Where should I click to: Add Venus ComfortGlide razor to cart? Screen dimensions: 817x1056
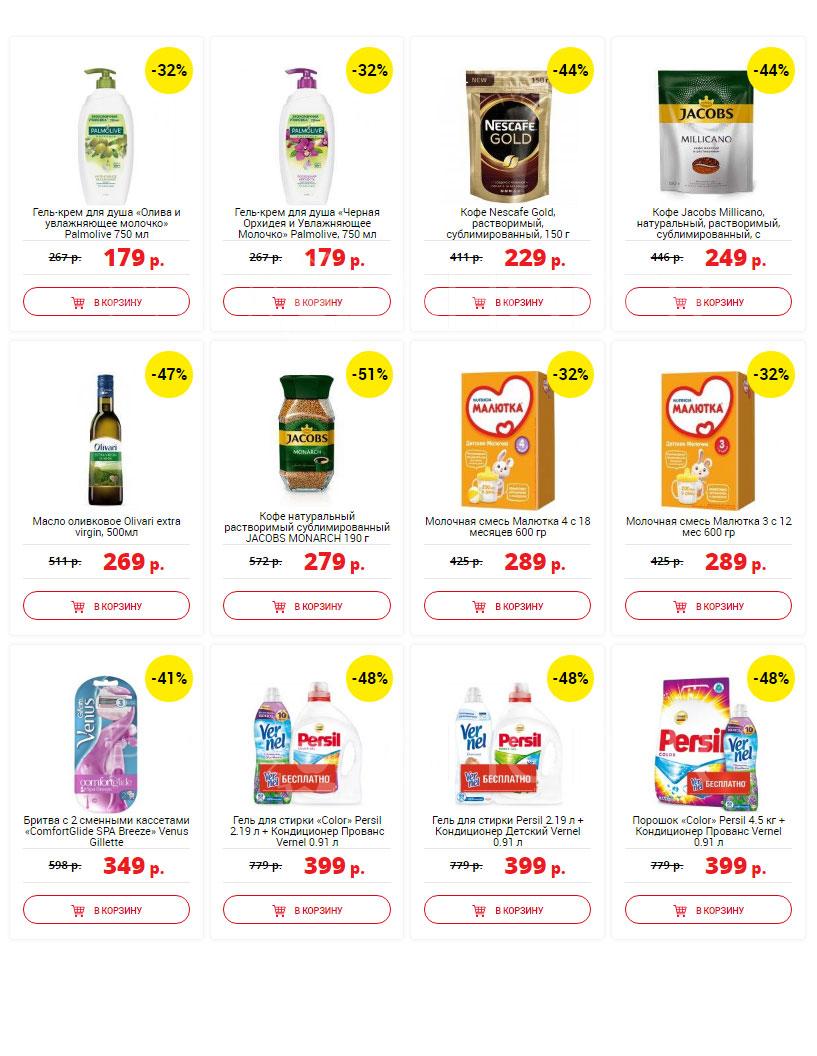coord(106,910)
